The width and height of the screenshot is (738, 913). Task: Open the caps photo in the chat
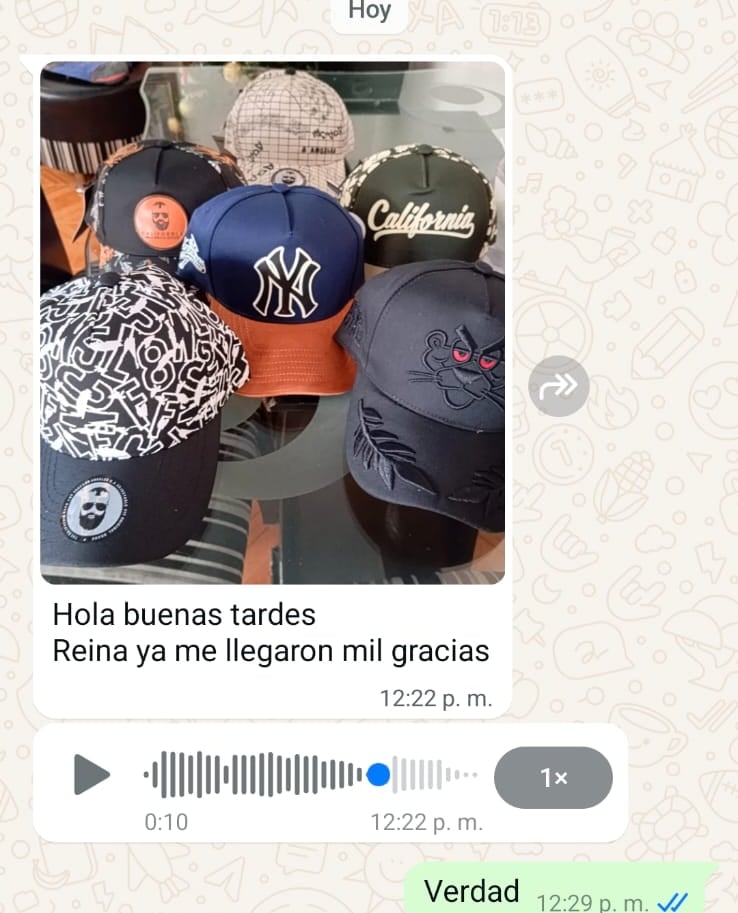coord(272,322)
